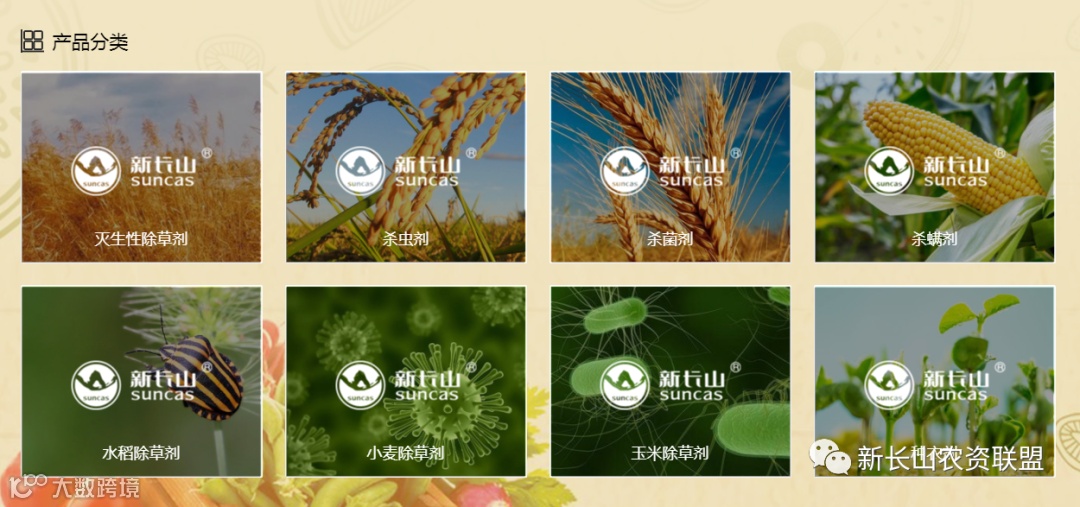
Task: Open the 水稻除草剂 category
Action: 141,381
